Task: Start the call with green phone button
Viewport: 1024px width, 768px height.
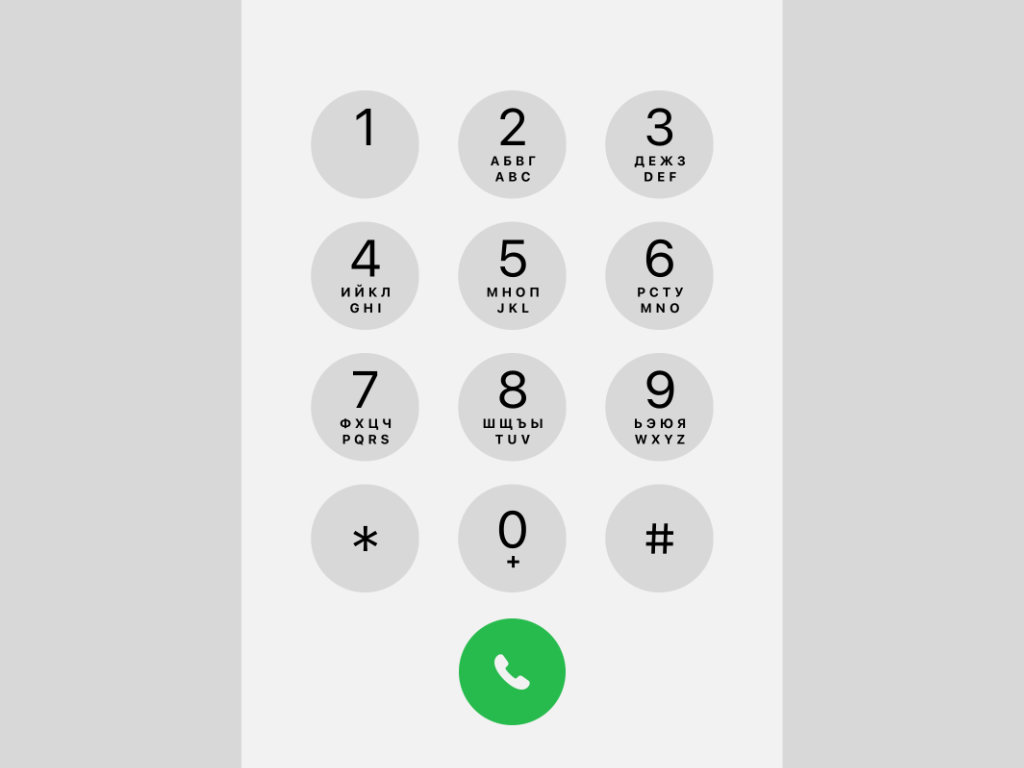Action: coord(512,671)
